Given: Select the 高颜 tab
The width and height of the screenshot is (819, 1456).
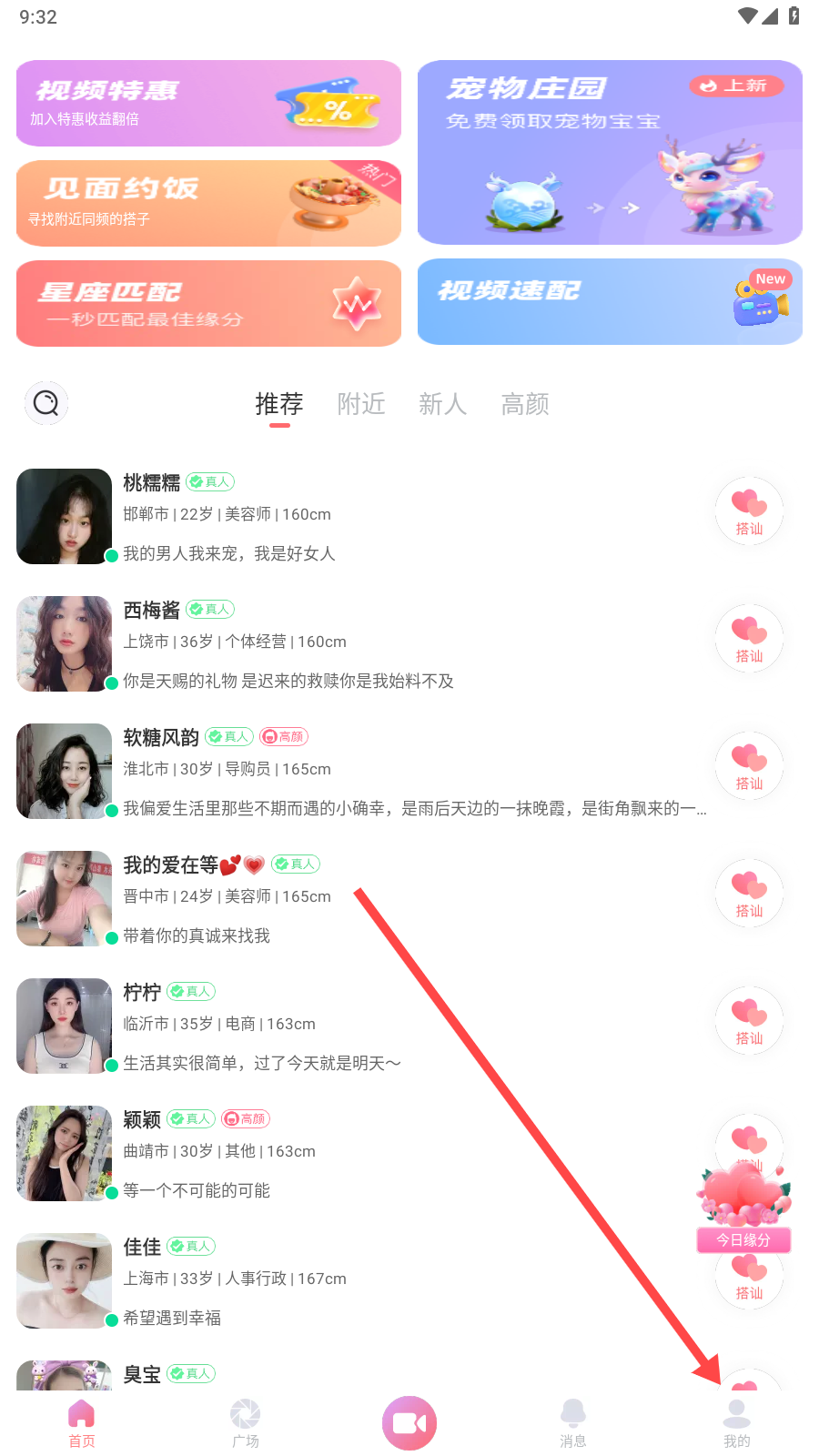Looking at the screenshot, I should pyautogui.click(x=525, y=404).
